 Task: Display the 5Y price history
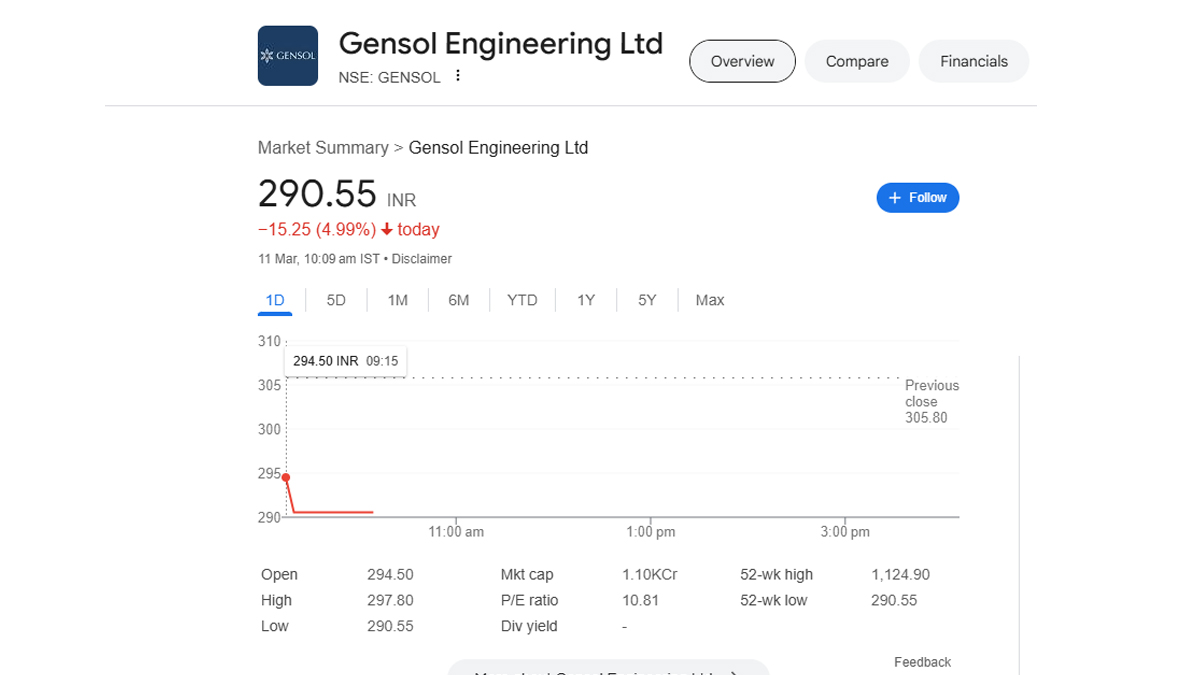click(x=647, y=300)
